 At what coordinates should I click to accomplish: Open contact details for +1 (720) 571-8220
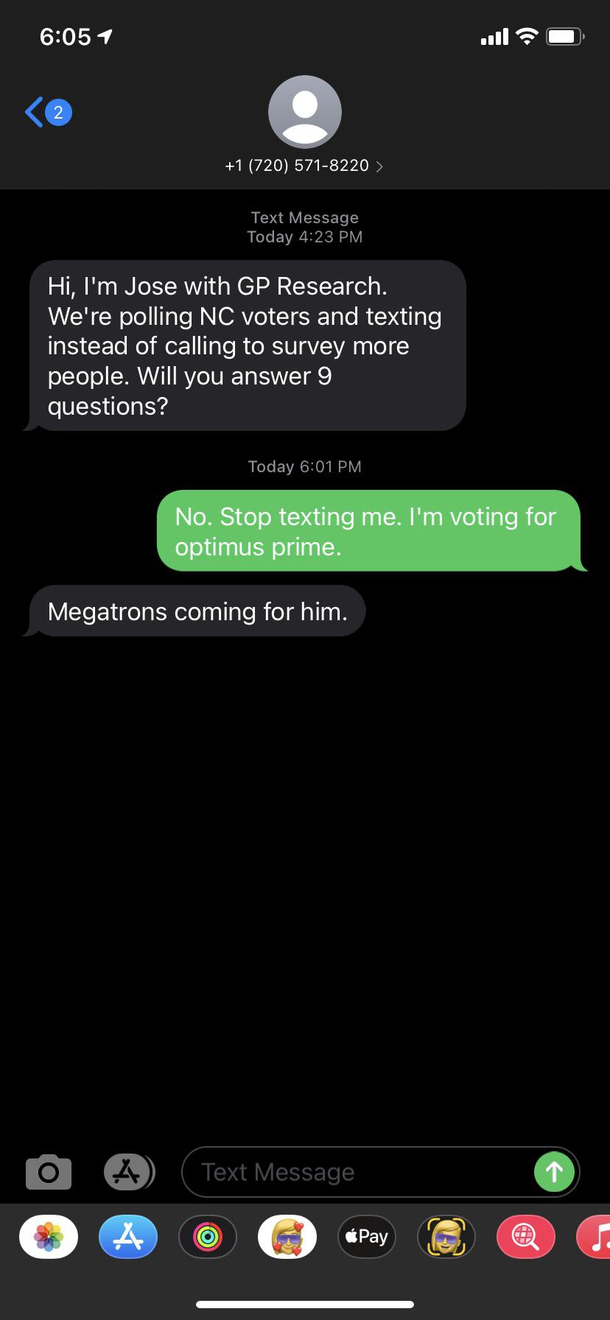point(304,165)
